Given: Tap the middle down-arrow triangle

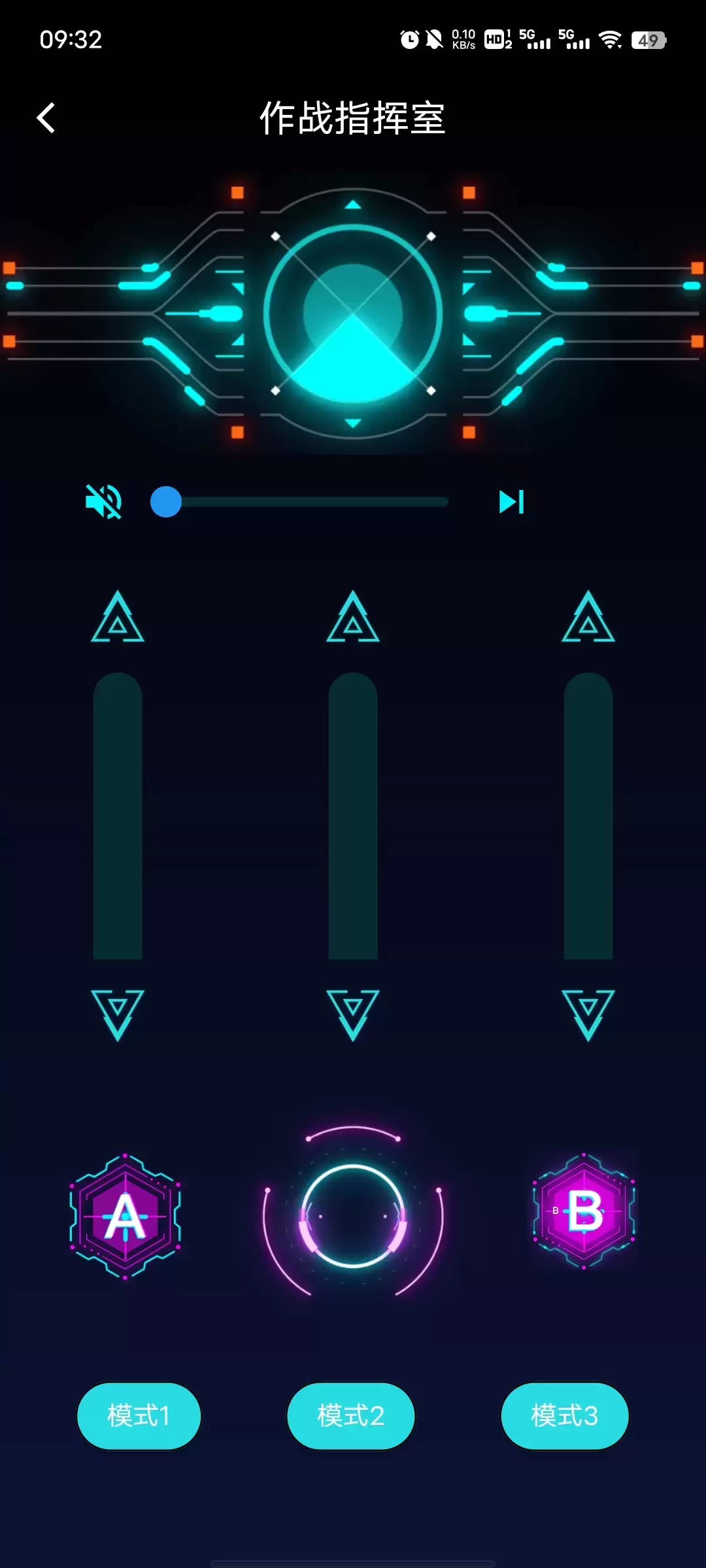Looking at the screenshot, I should coord(353,1013).
